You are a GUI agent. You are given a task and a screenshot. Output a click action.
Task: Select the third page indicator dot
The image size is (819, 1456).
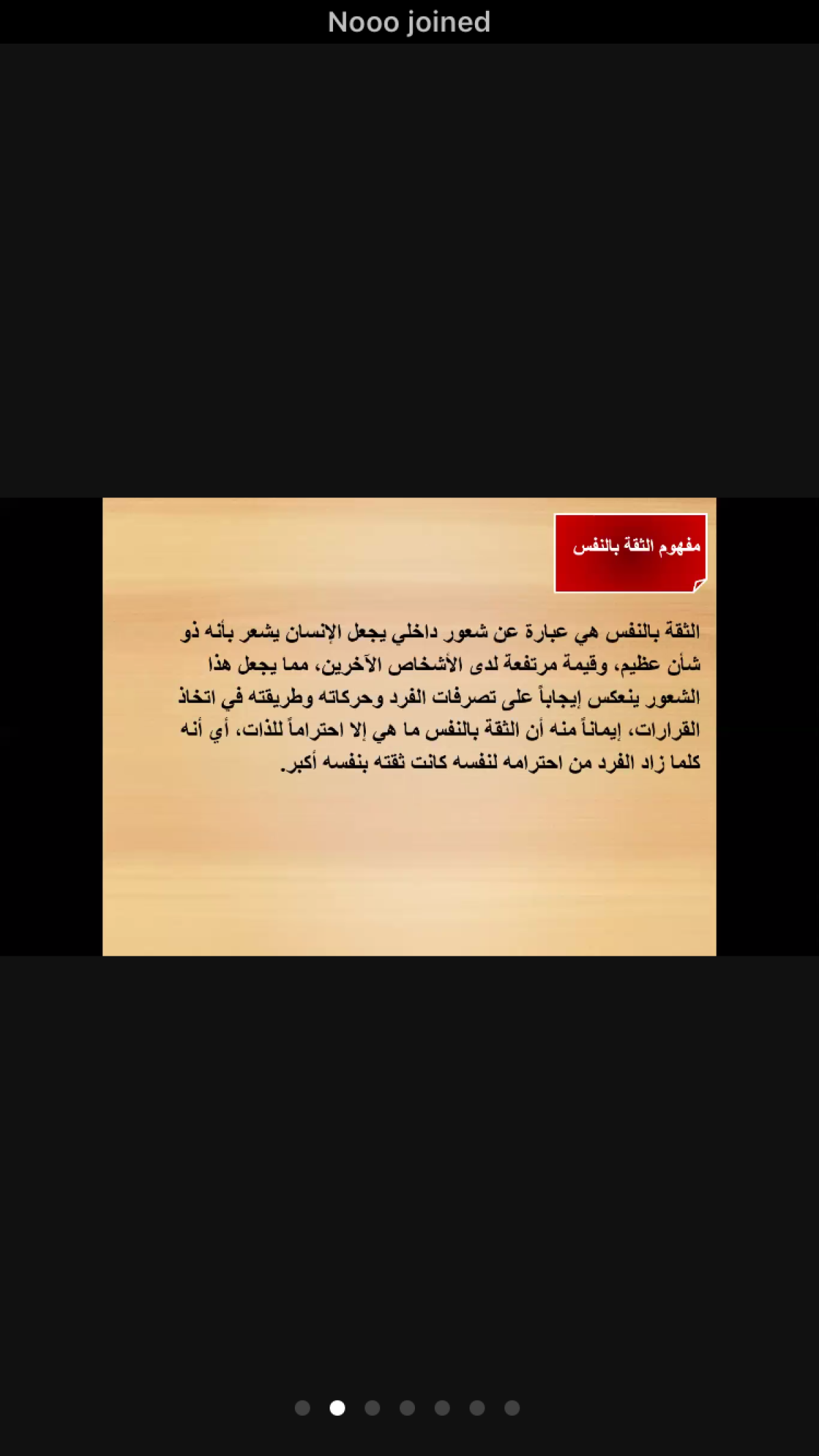click(x=372, y=1408)
